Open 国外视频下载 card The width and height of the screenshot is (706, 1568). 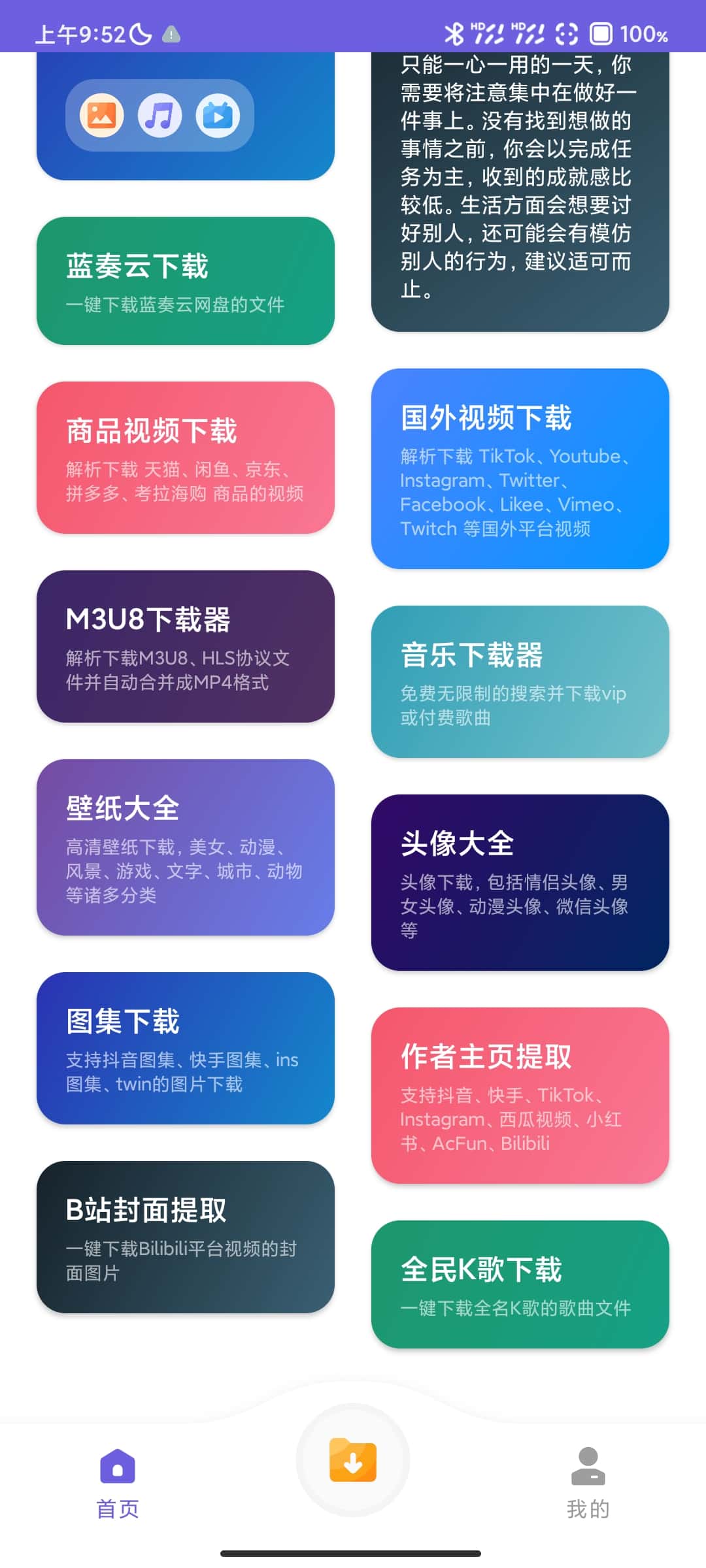tap(520, 468)
